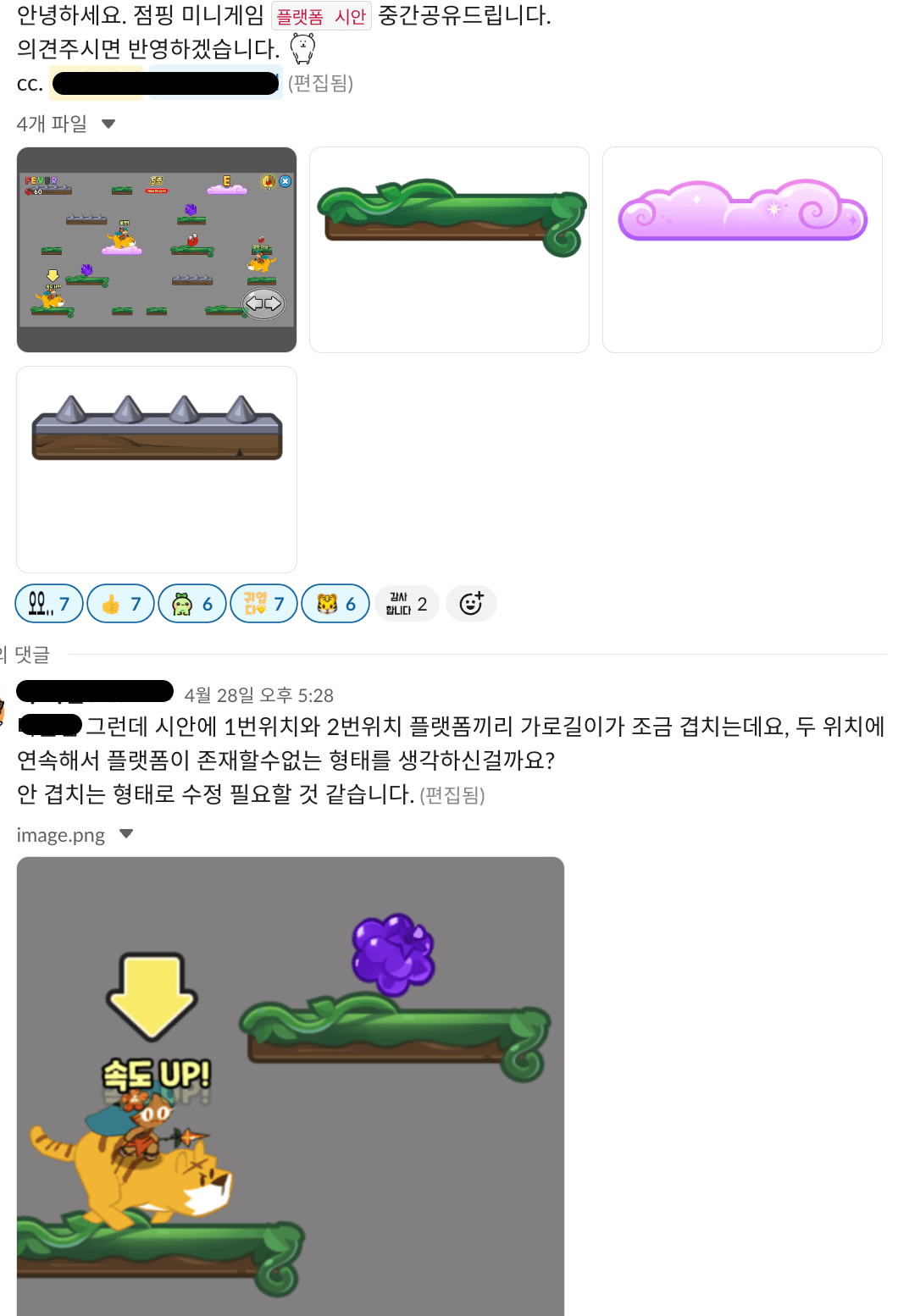Add the 감사합니다 reaction

coord(407,604)
